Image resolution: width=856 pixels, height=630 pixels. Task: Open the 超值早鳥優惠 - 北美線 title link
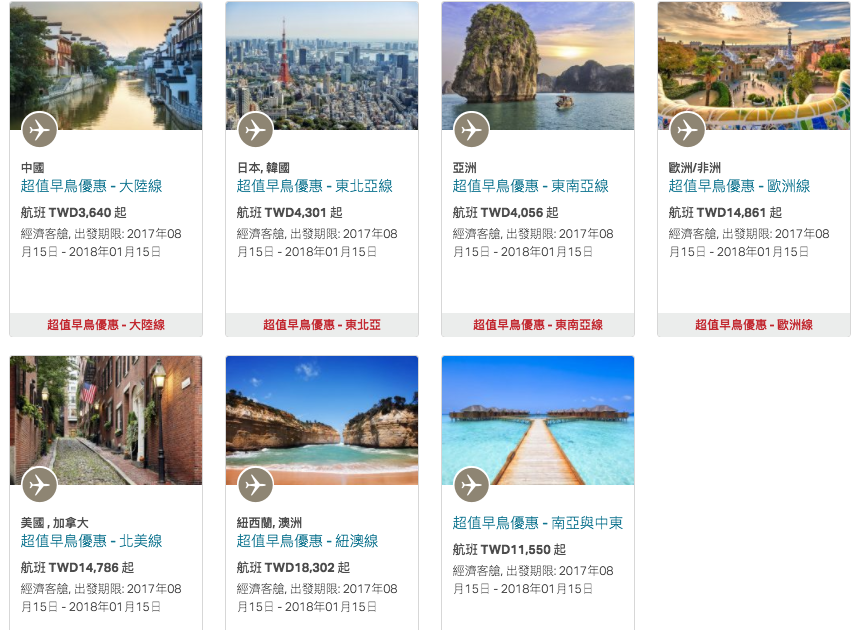[91, 541]
